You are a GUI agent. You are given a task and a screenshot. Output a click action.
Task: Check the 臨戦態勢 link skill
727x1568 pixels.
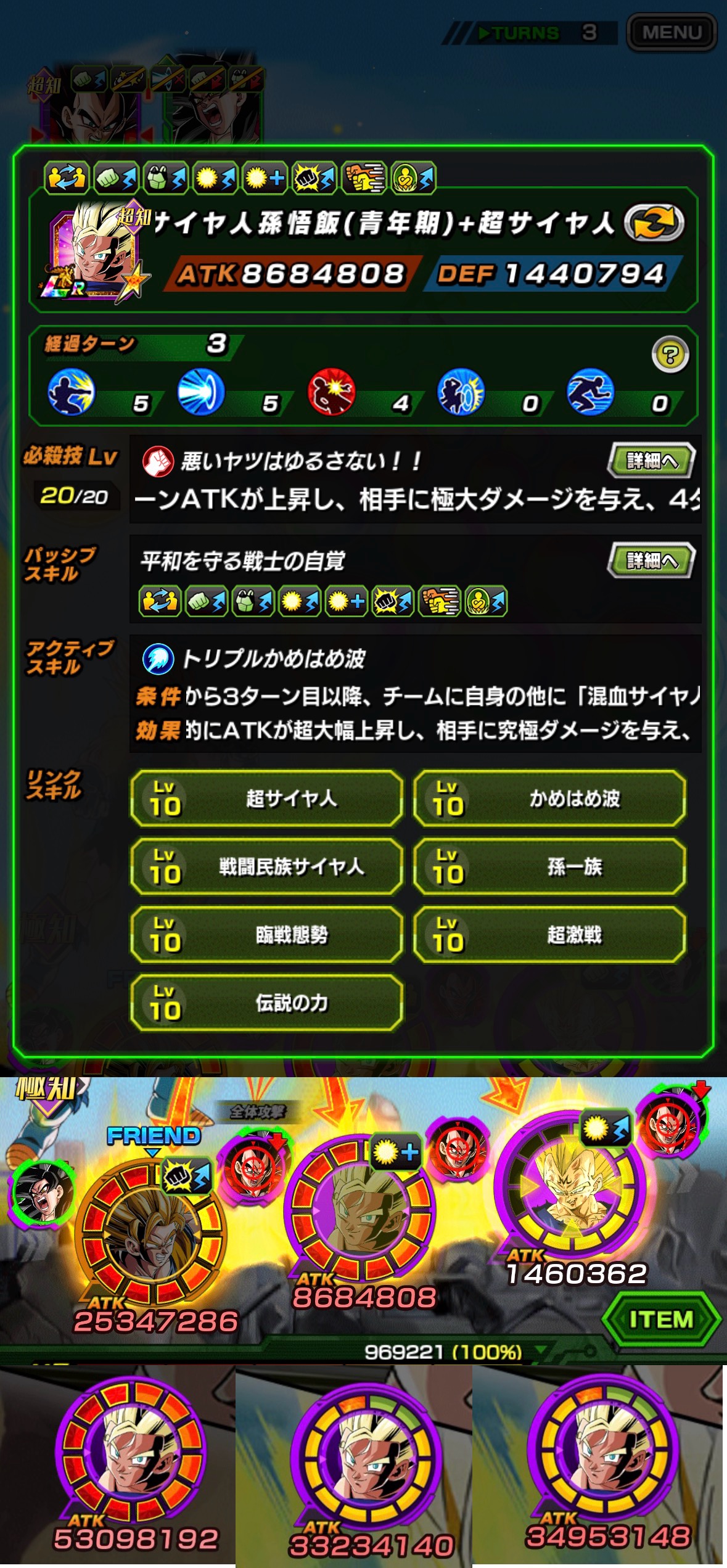tap(266, 935)
